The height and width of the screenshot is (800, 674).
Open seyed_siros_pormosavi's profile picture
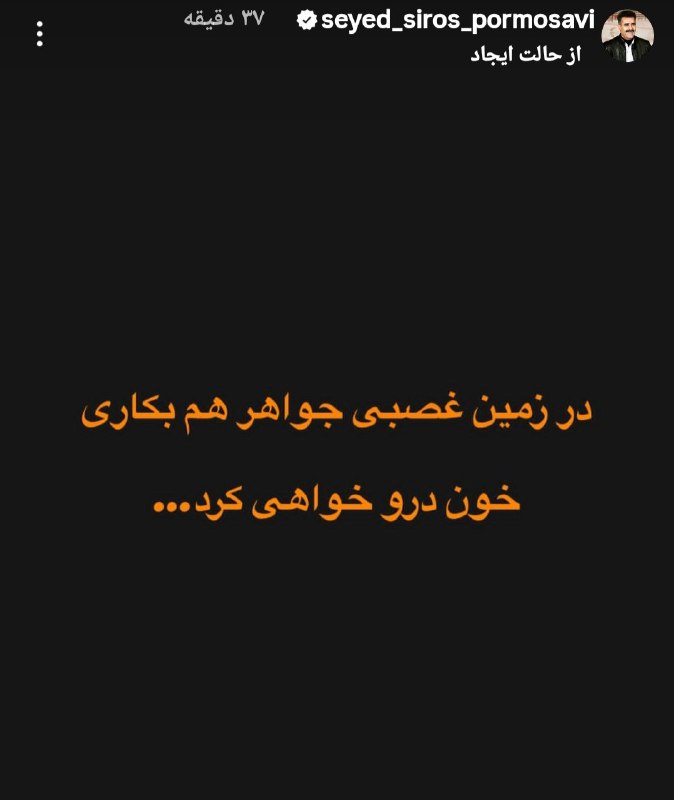coord(627,37)
